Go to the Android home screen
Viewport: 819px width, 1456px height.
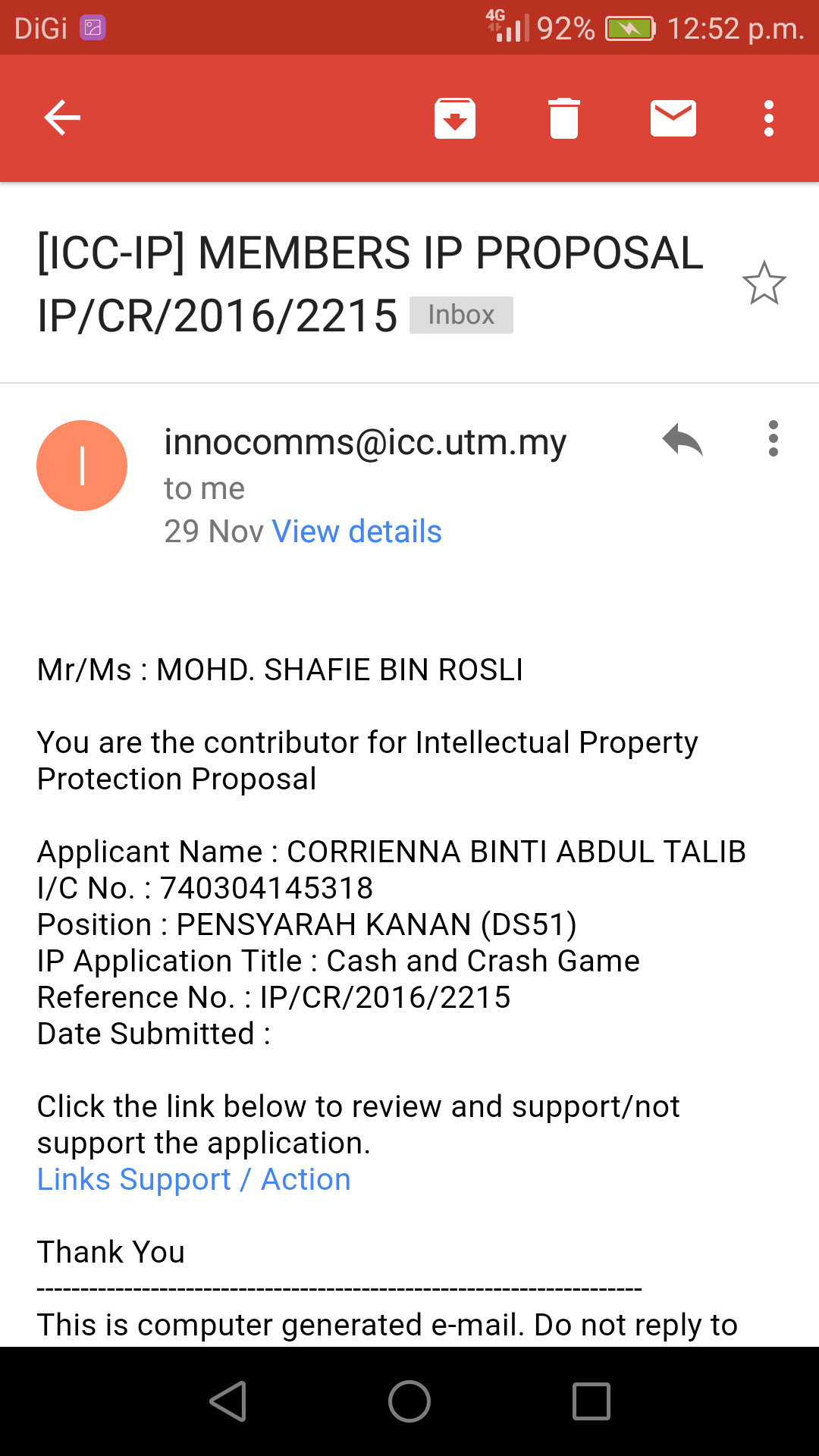(409, 1401)
